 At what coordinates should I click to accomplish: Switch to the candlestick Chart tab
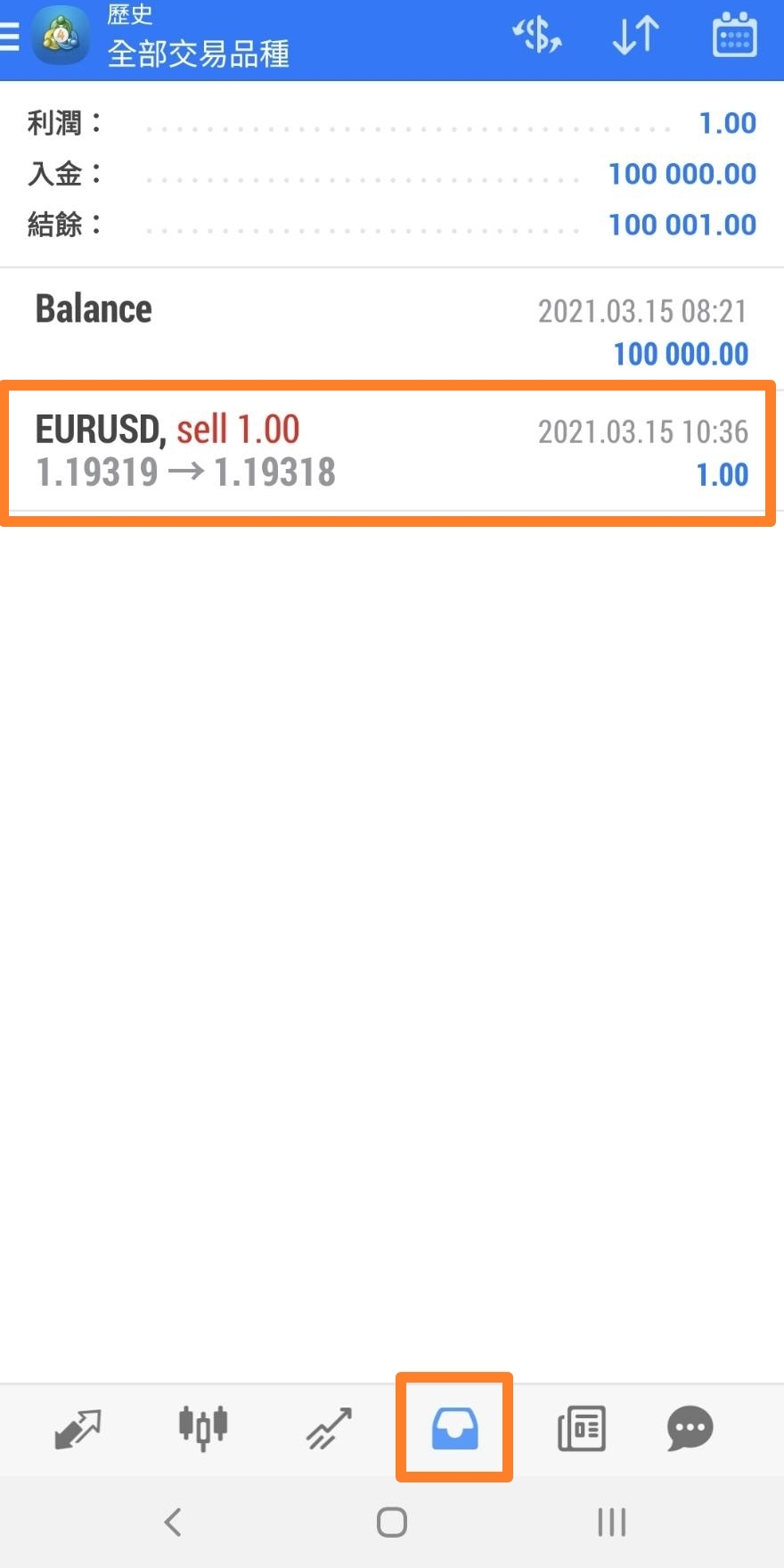tap(203, 1428)
